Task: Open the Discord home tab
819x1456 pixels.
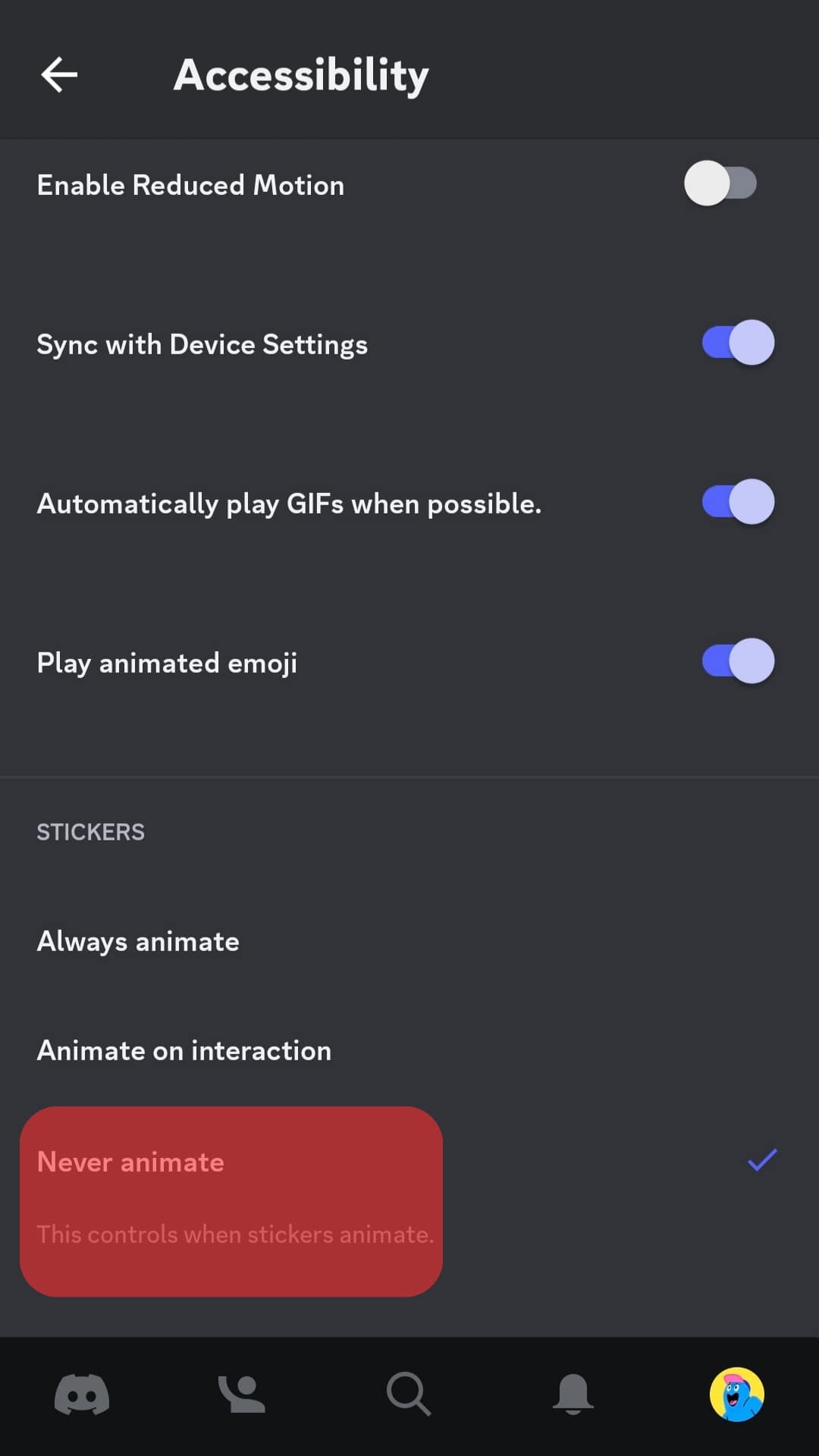Action: (82, 1394)
